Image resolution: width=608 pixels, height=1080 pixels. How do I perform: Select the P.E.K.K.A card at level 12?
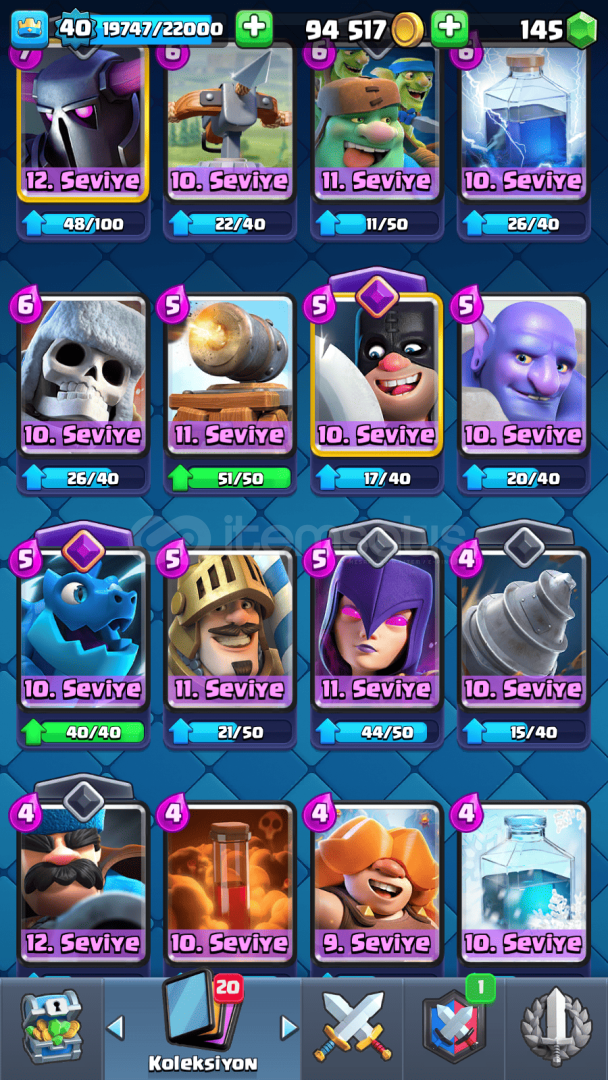click(84, 120)
